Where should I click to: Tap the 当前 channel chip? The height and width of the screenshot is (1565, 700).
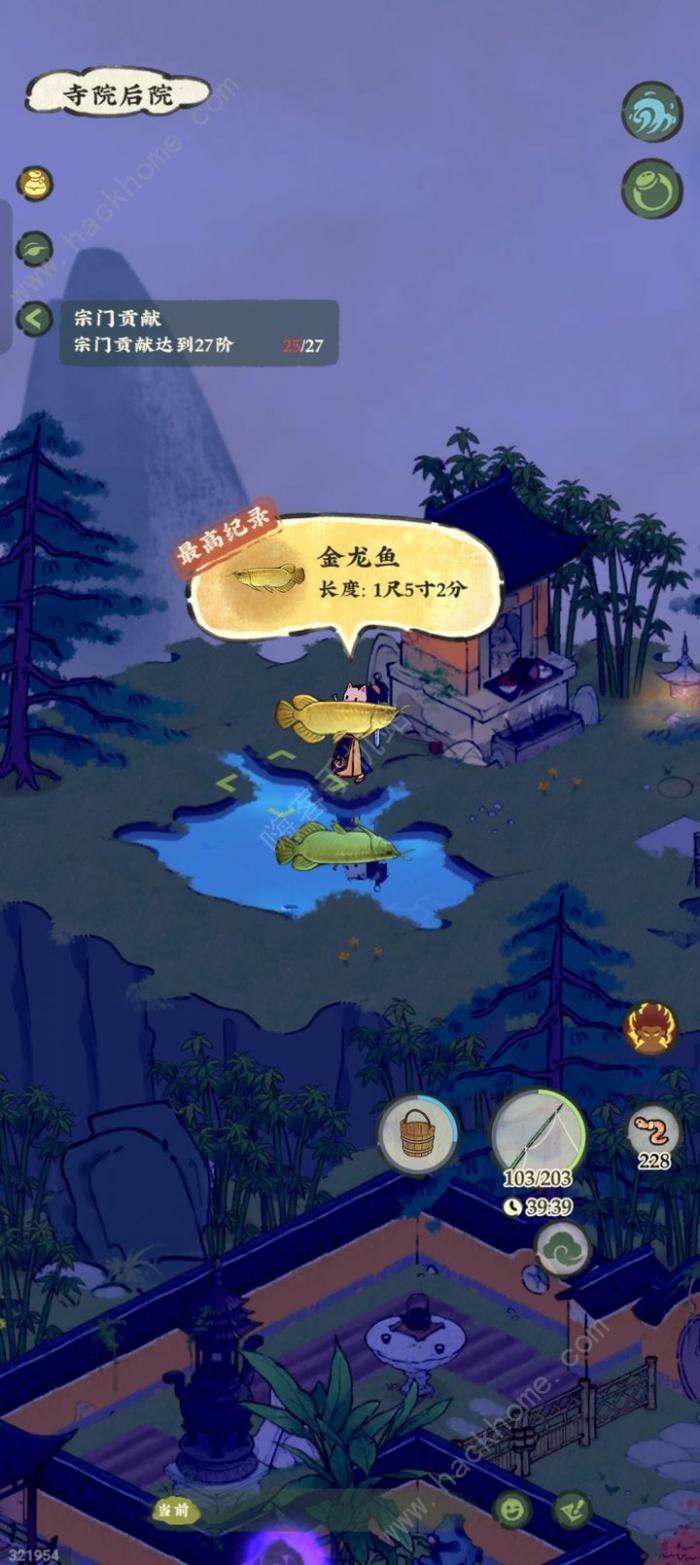pyautogui.click(x=176, y=1510)
